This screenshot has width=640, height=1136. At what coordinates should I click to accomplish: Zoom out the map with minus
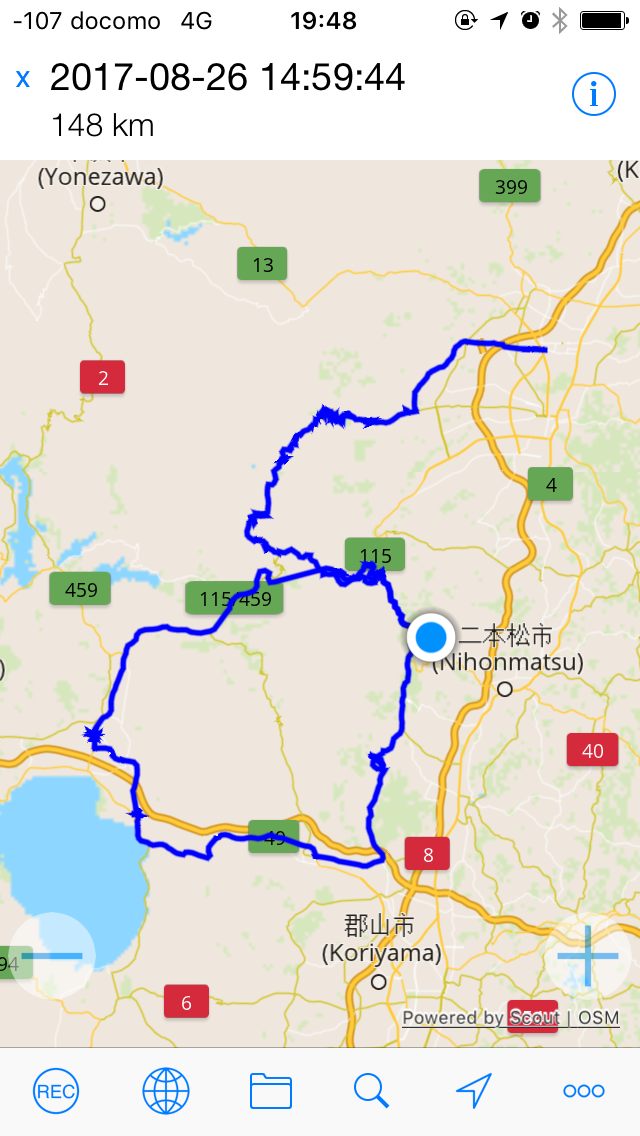[x=52, y=955]
